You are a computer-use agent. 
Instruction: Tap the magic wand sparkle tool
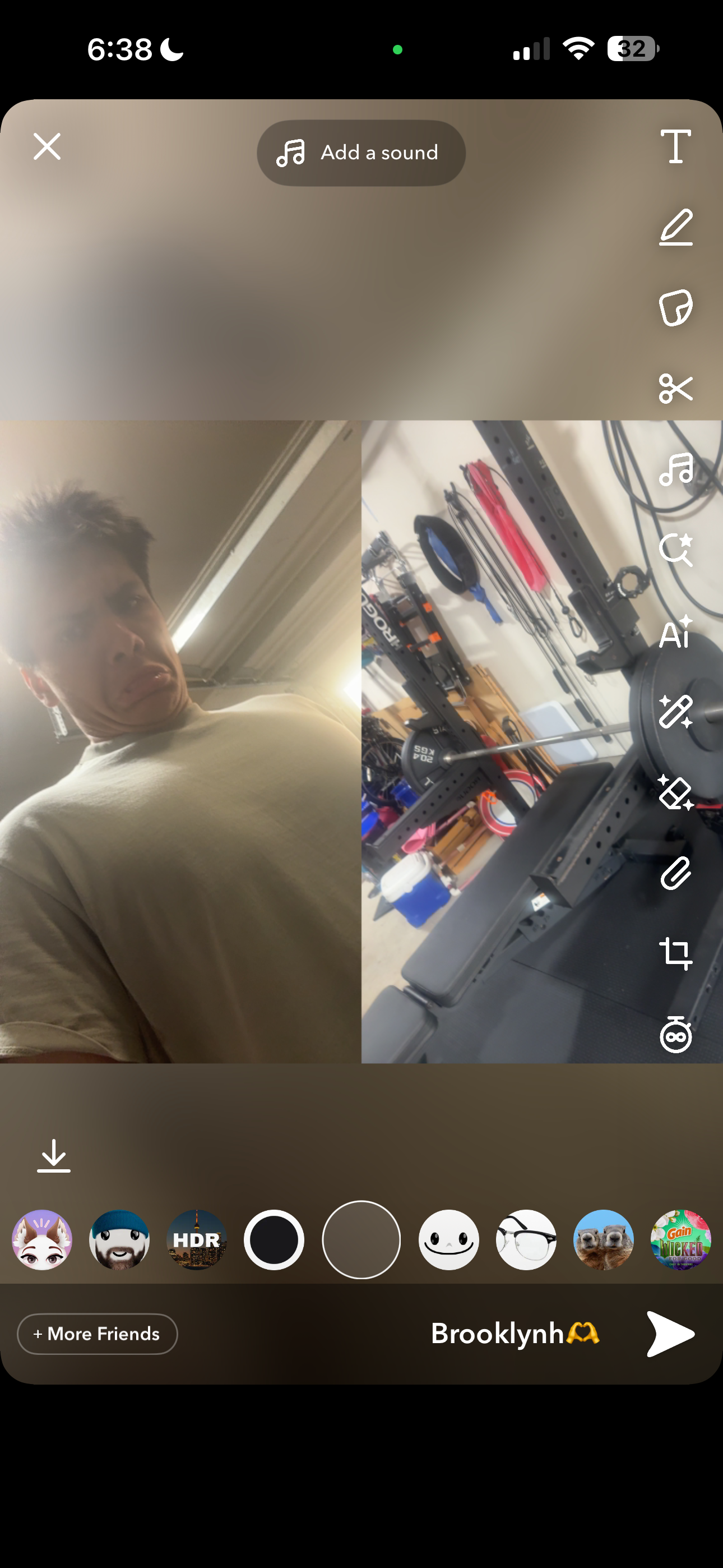coord(675,712)
